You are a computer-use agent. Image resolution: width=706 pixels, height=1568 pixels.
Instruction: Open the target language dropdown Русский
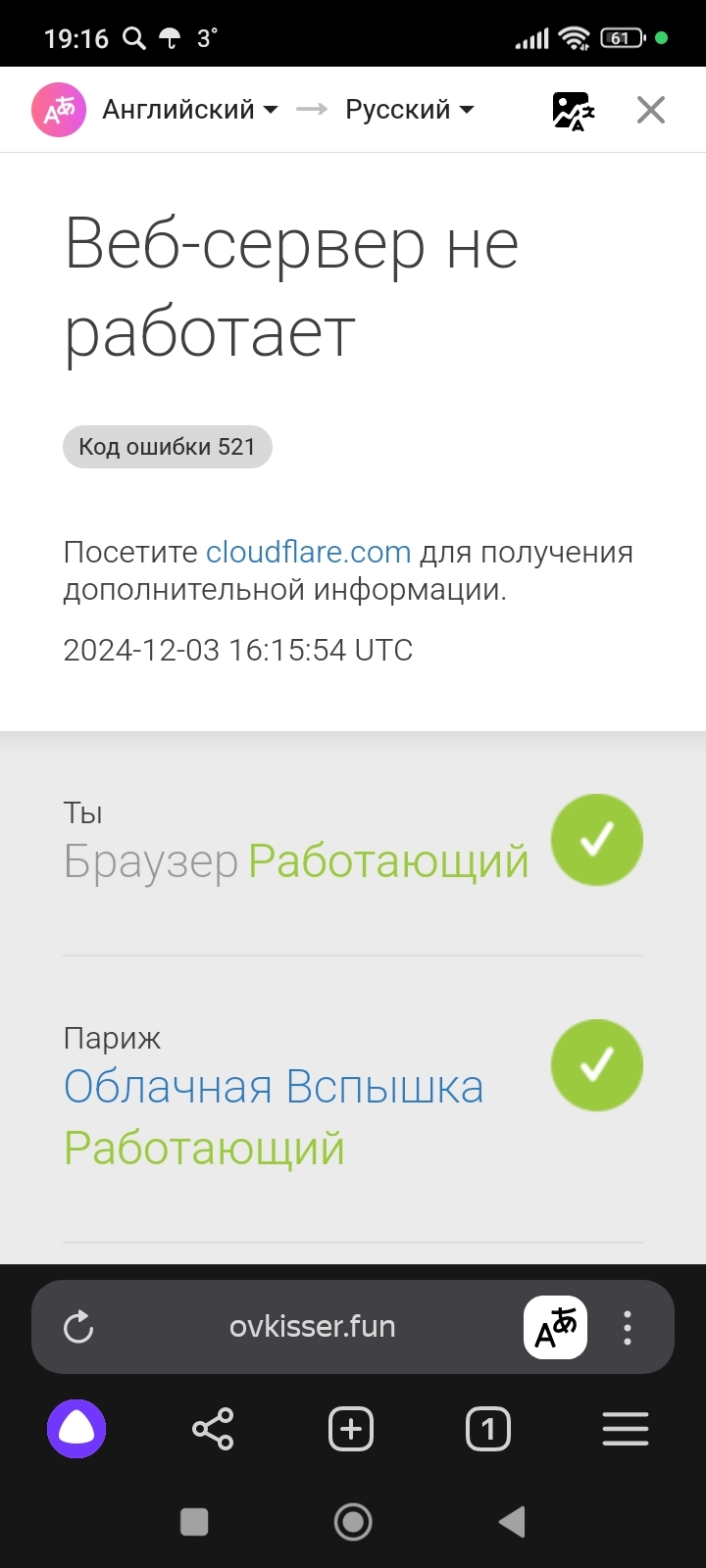tap(409, 110)
